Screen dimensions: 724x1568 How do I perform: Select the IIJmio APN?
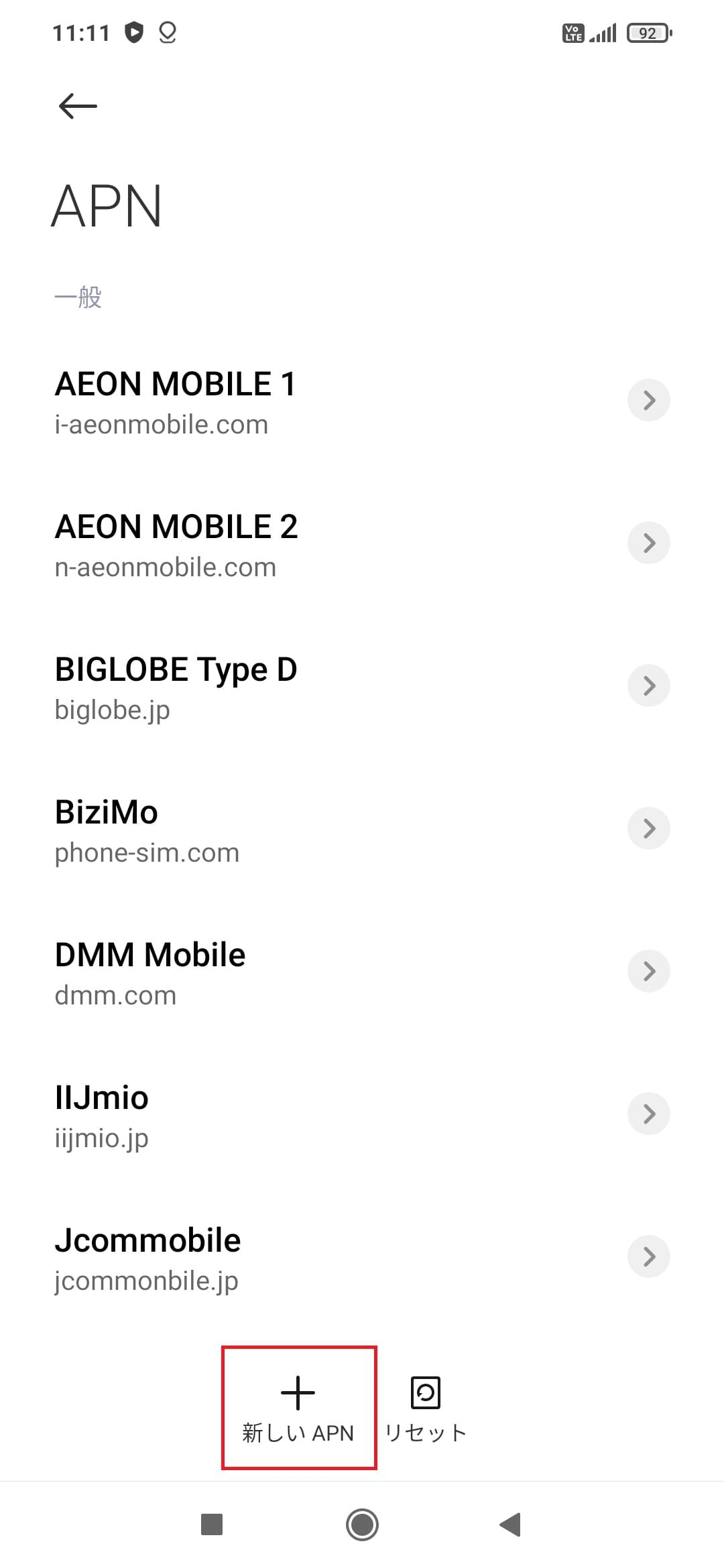pyautogui.click(x=102, y=1114)
